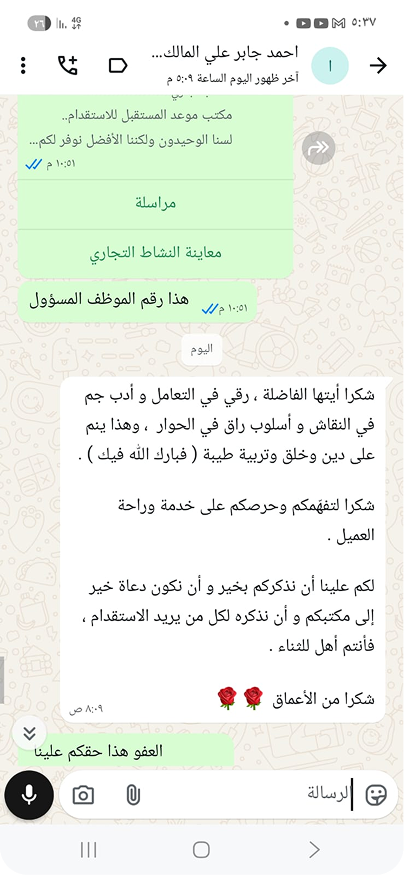Viewport: 404px width, 875px height.
Task: Tap the system home button
Action: (x=201, y=850)
